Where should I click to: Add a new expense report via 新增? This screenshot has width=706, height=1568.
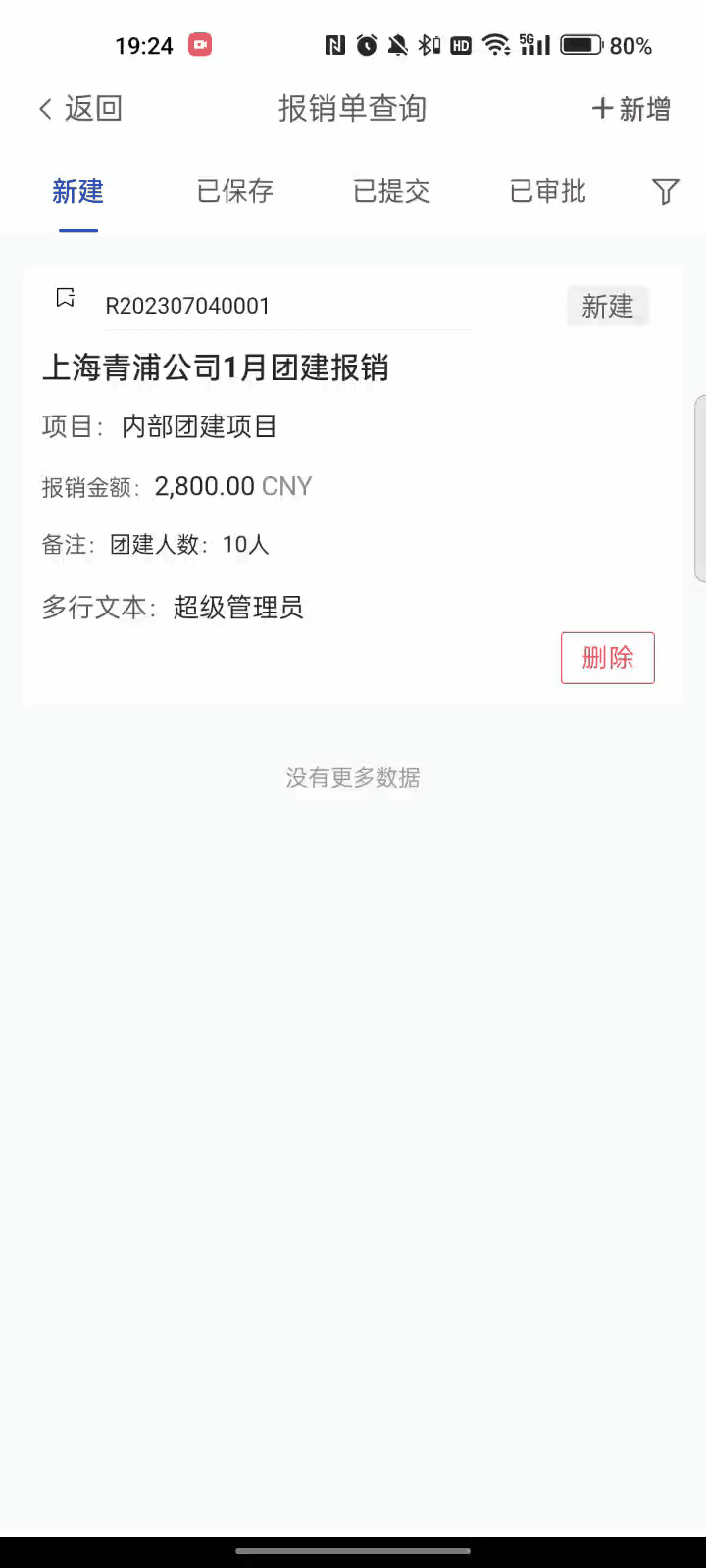[x=631, y=109]
